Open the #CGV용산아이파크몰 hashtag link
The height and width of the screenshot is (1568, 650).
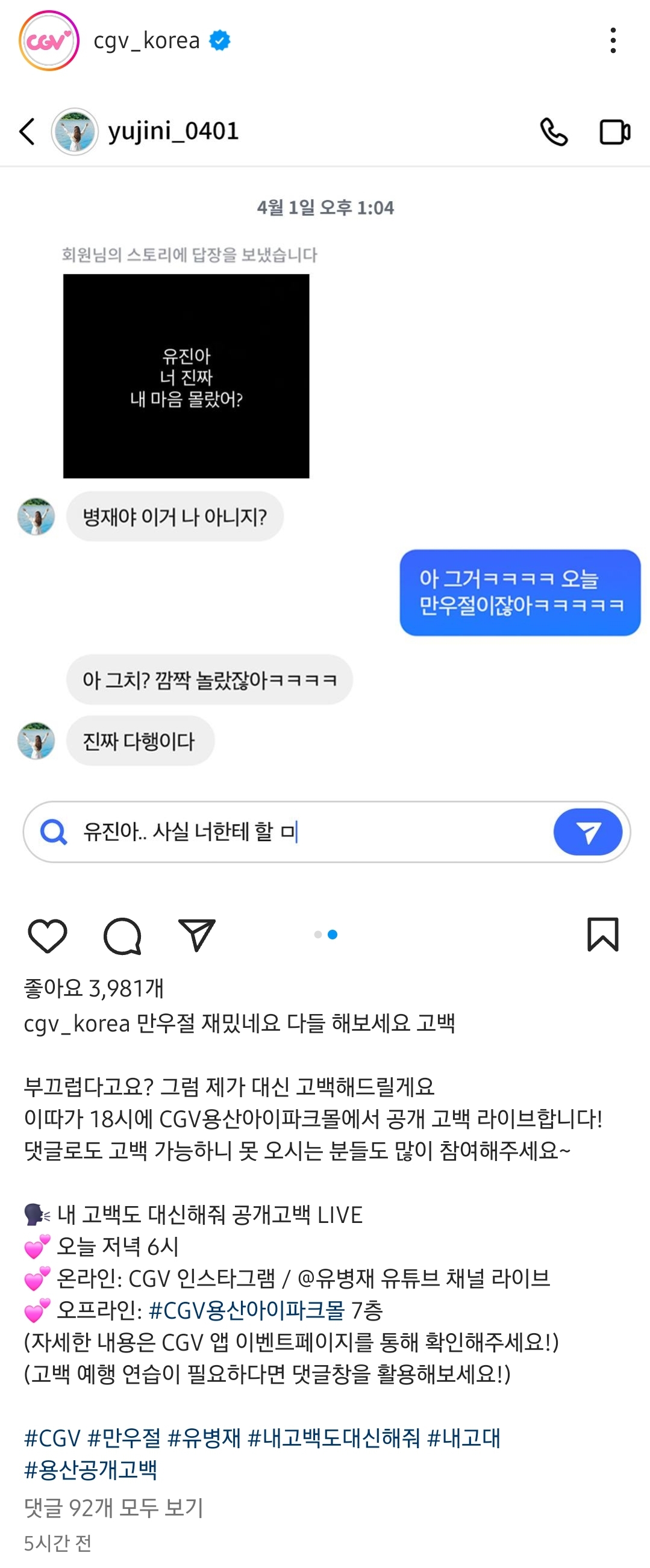tap(247, 1310)
